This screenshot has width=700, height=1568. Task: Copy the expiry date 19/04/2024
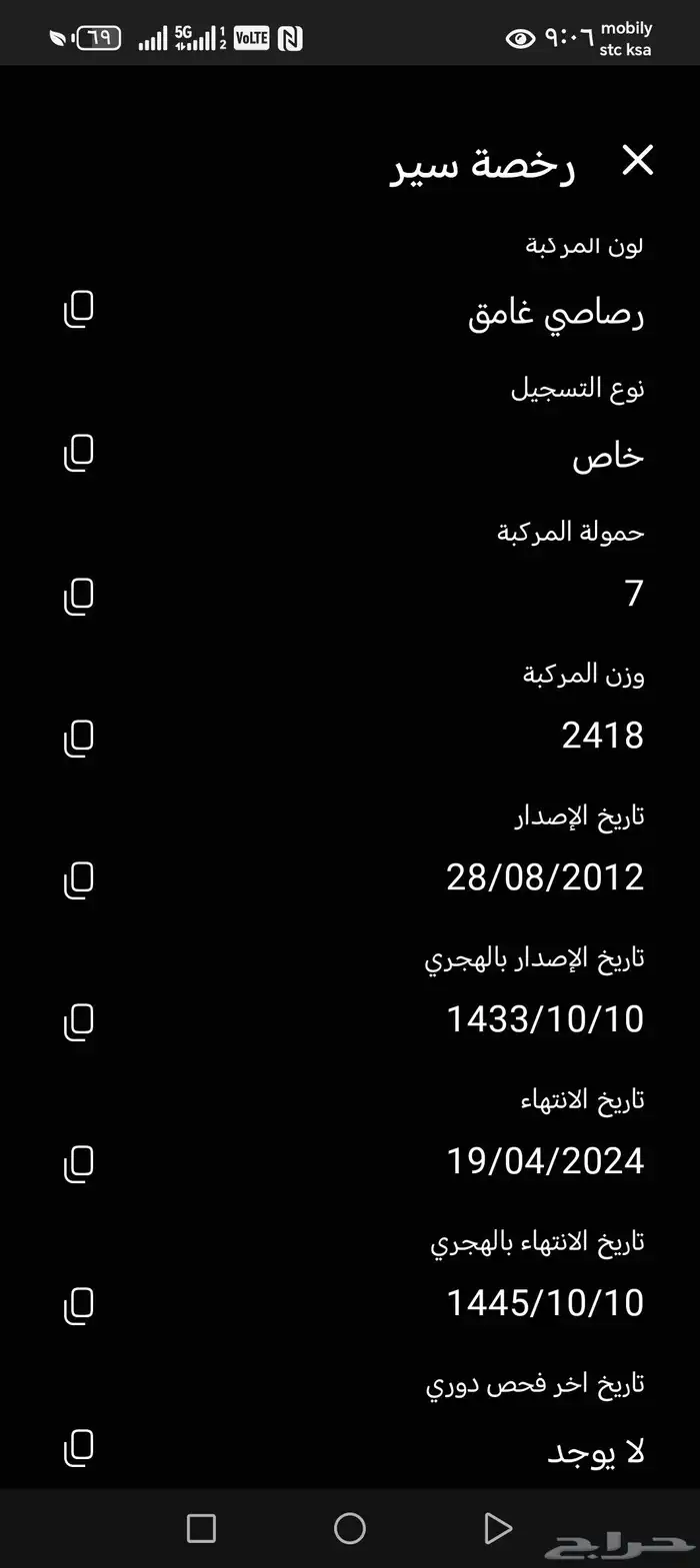[79, 1163]
